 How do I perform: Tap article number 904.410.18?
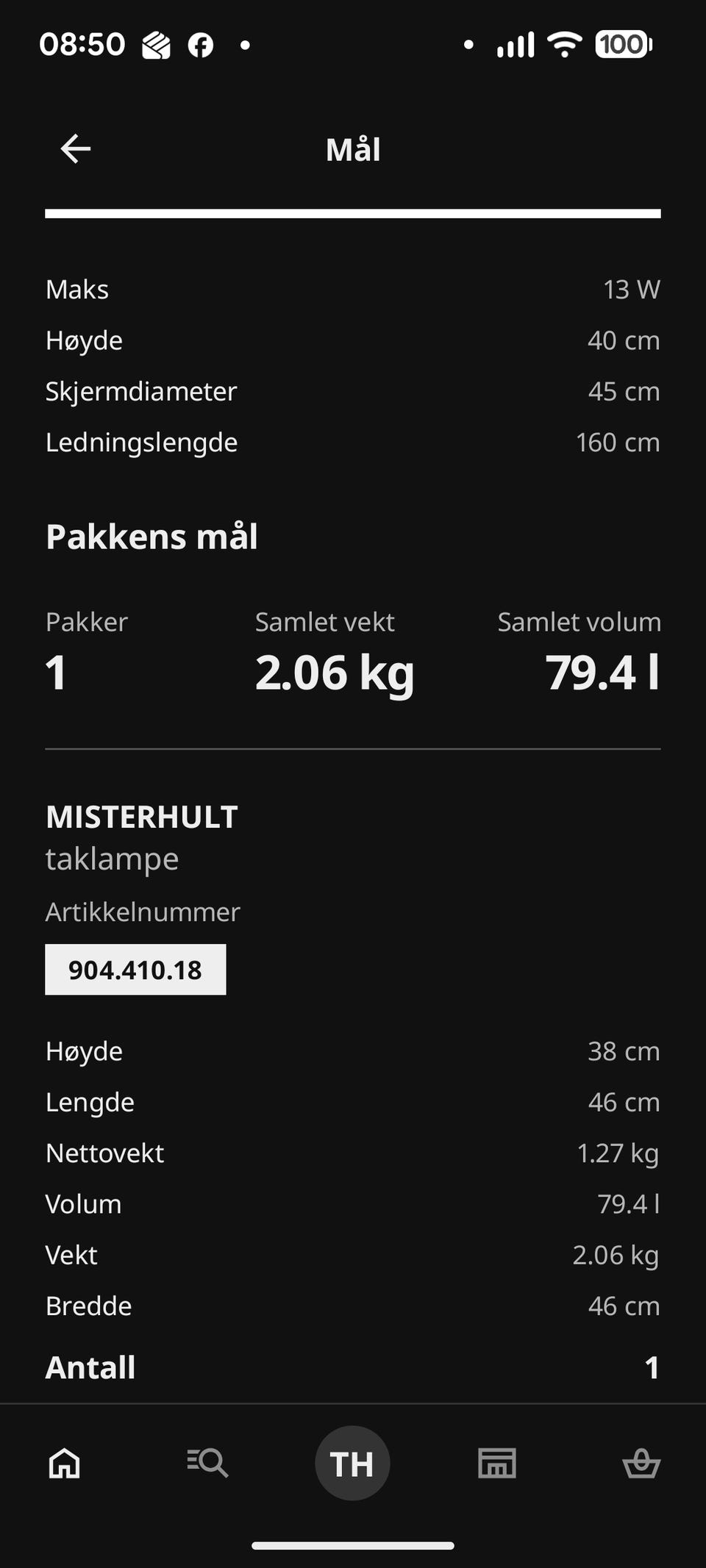pyautogui.click(x=135, y=969)
